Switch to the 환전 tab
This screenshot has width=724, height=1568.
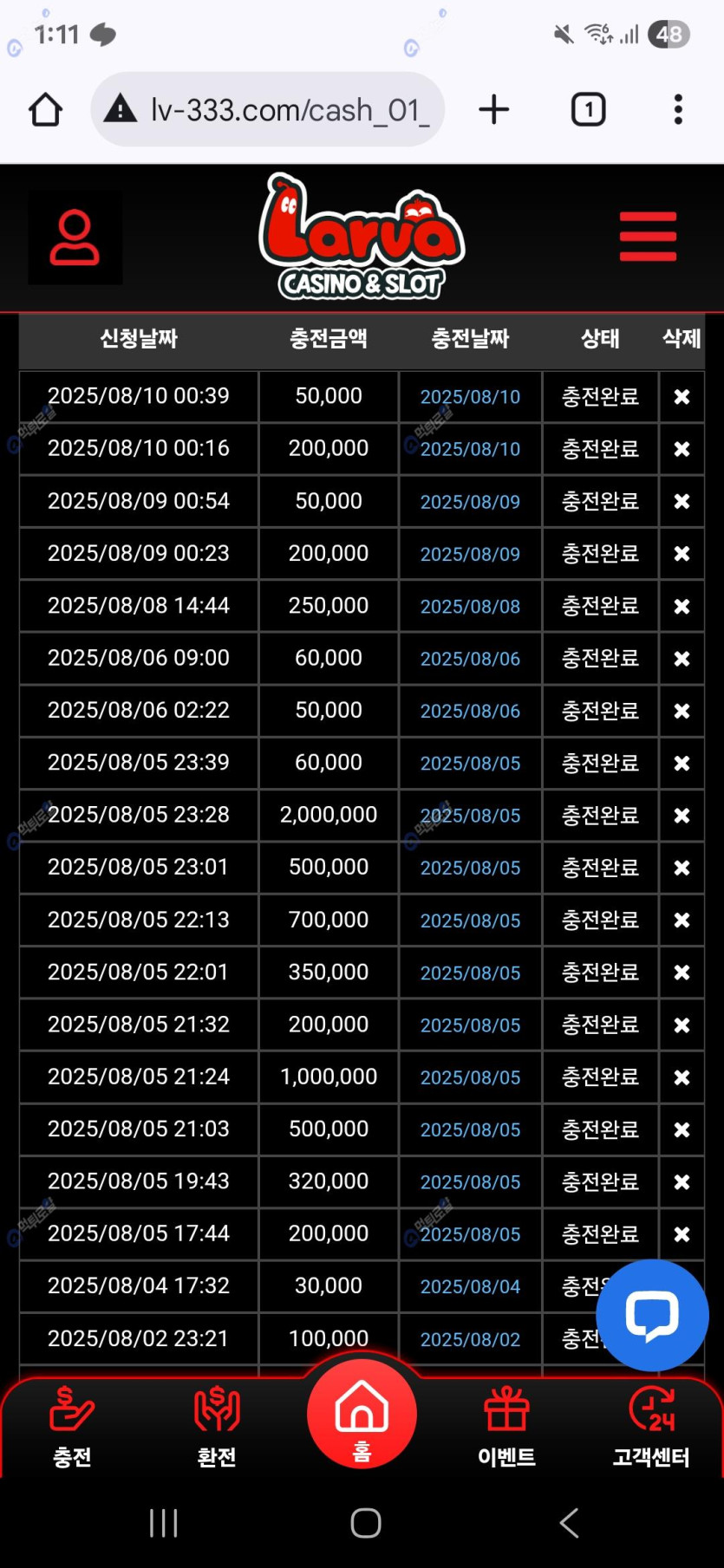(x=217, y=1427)
